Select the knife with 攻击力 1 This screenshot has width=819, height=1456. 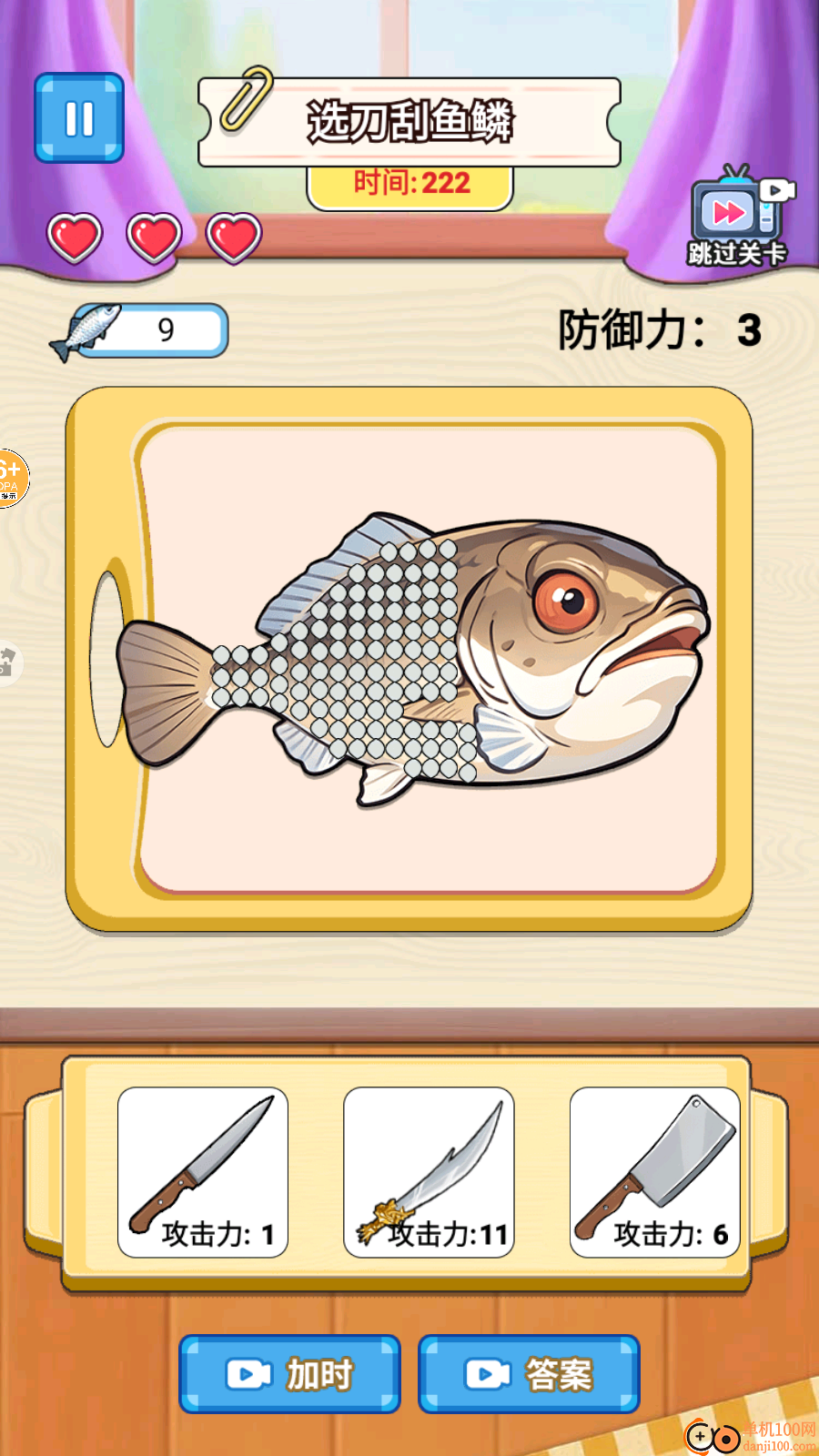click(x=203, y=1172)
